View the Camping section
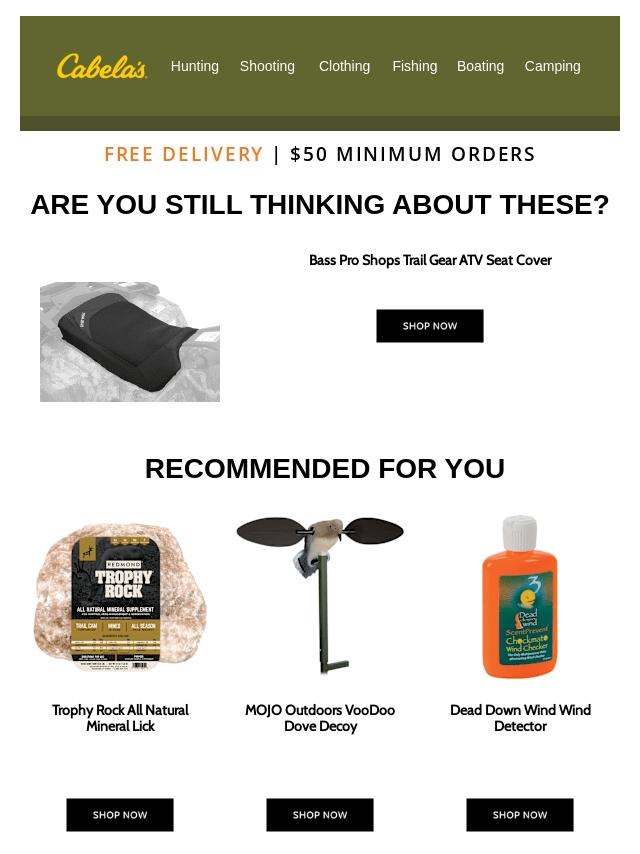The image size is (640, 854). (x=552, y=66)
